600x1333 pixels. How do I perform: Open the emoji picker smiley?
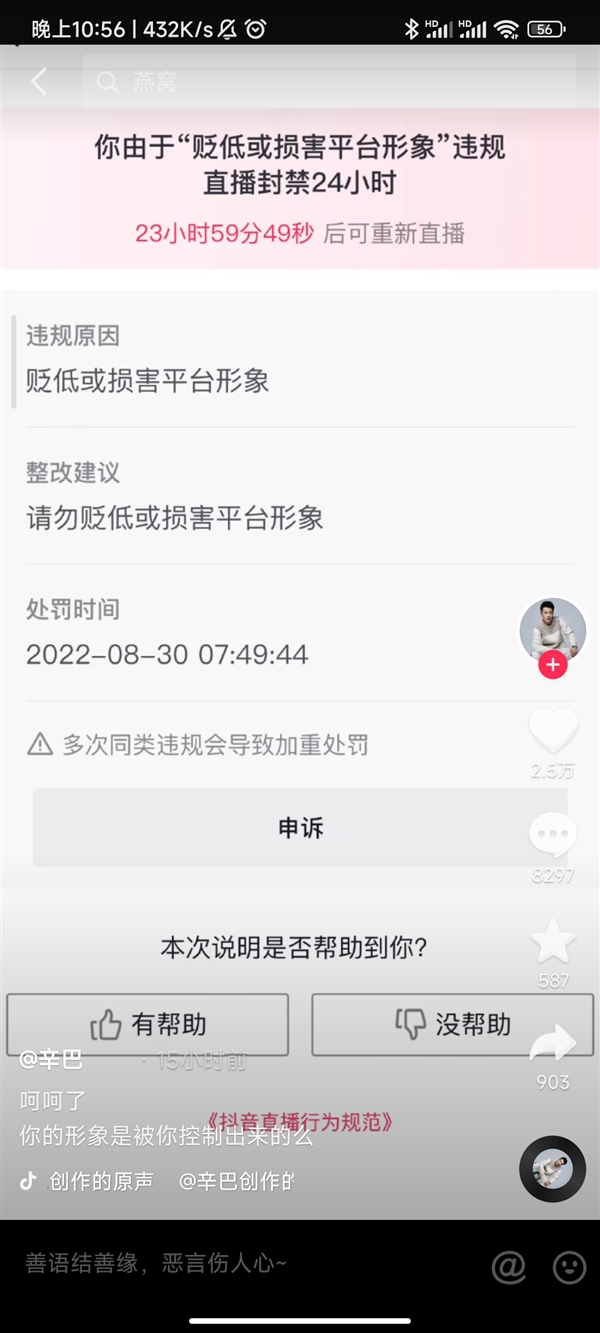point(569,1267)
